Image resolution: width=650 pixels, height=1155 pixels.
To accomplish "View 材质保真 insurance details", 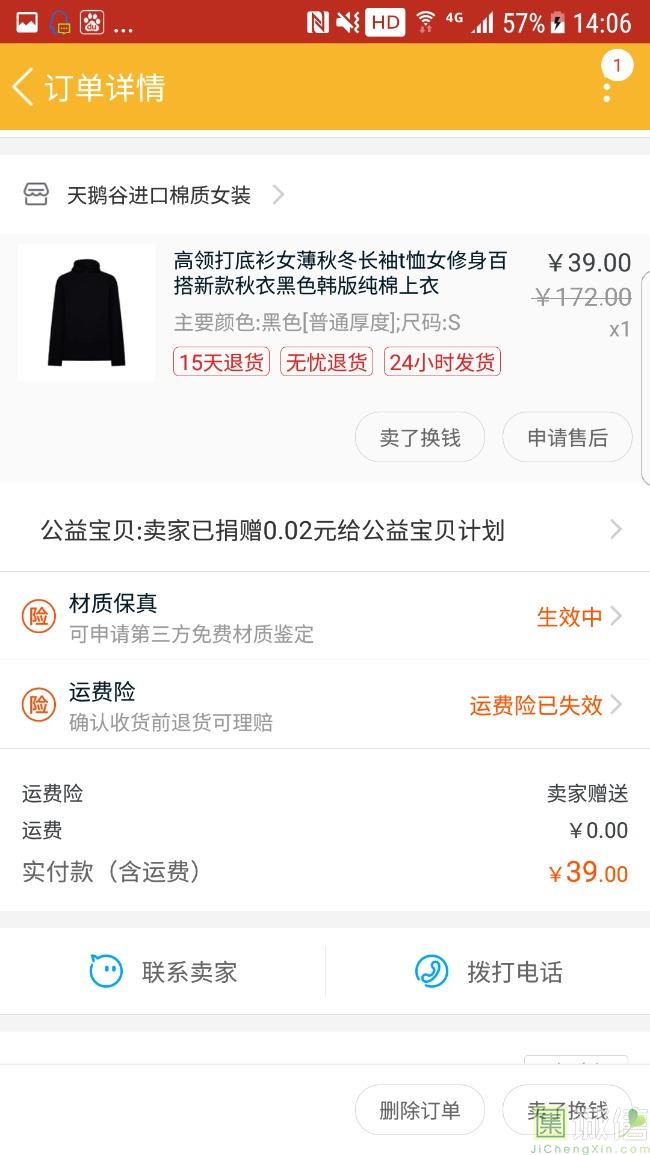I will point(325,617).
